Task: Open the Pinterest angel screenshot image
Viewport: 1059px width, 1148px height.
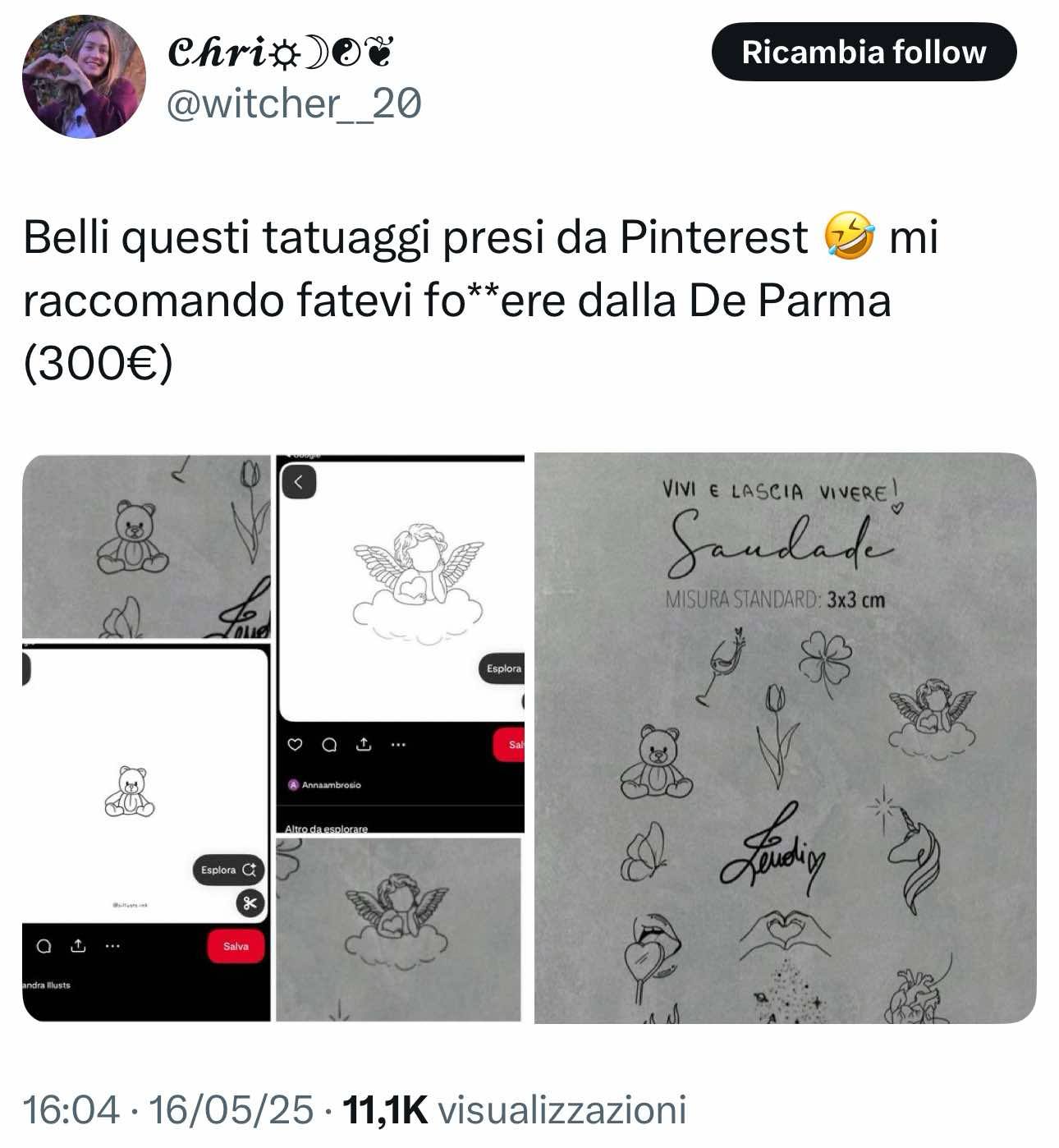Action: (x=401, y=645)
